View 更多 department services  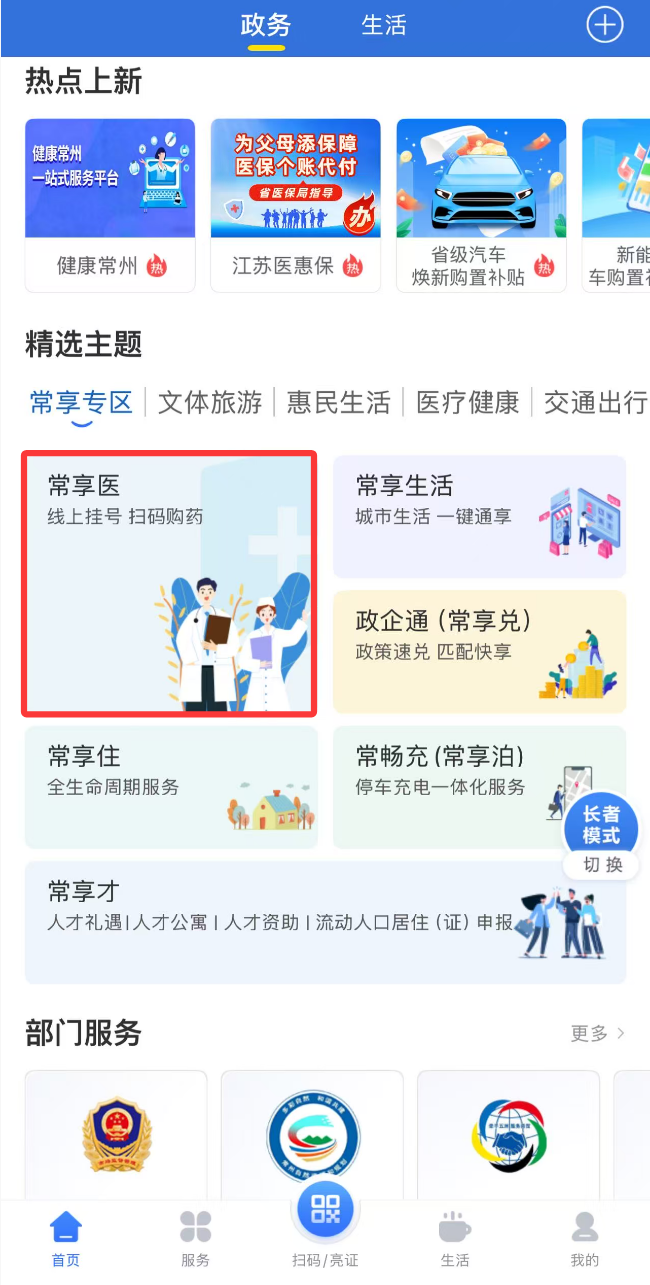coord(597,1033)
